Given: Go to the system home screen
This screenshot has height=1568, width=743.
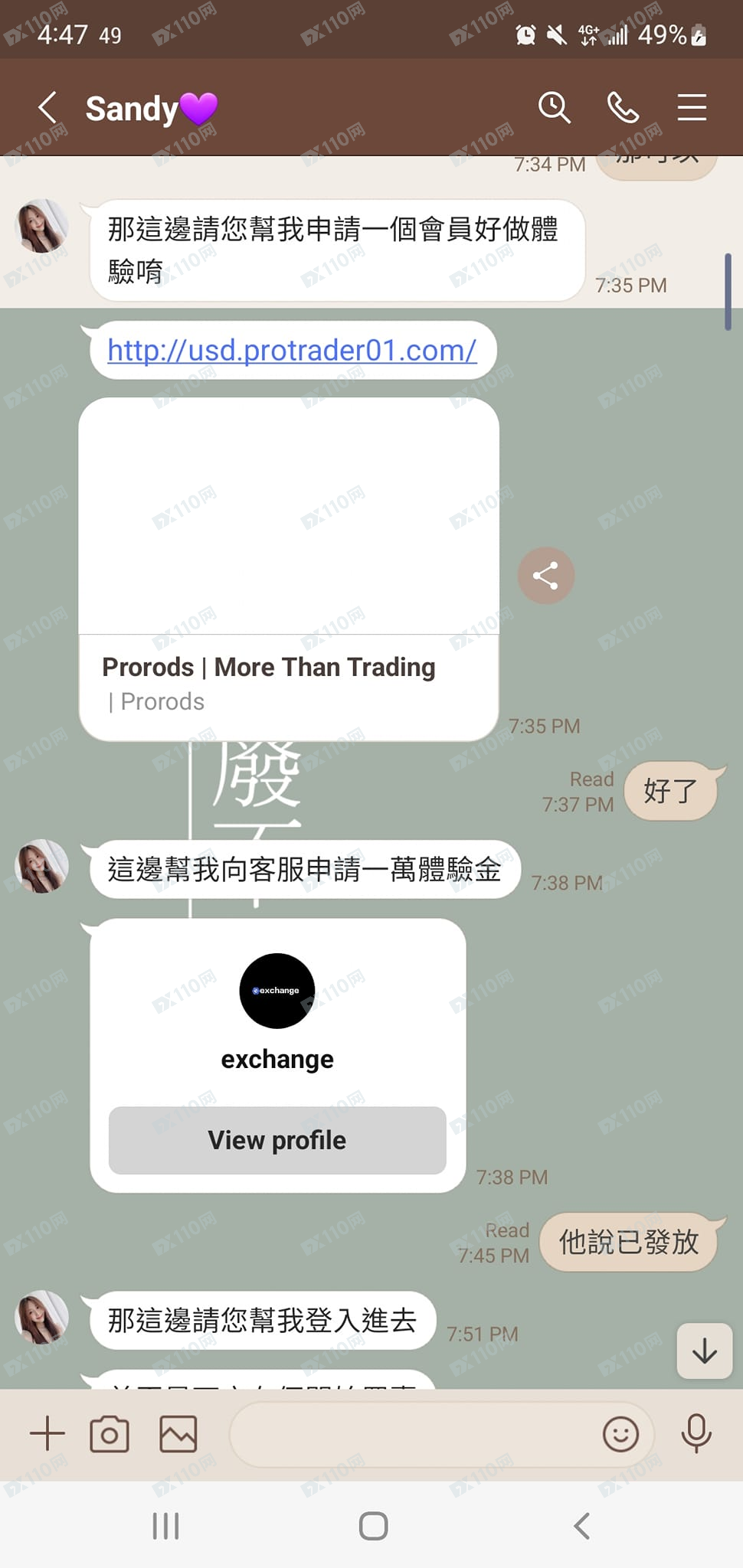Looking at the screenshot, I should click(373, 1526).
